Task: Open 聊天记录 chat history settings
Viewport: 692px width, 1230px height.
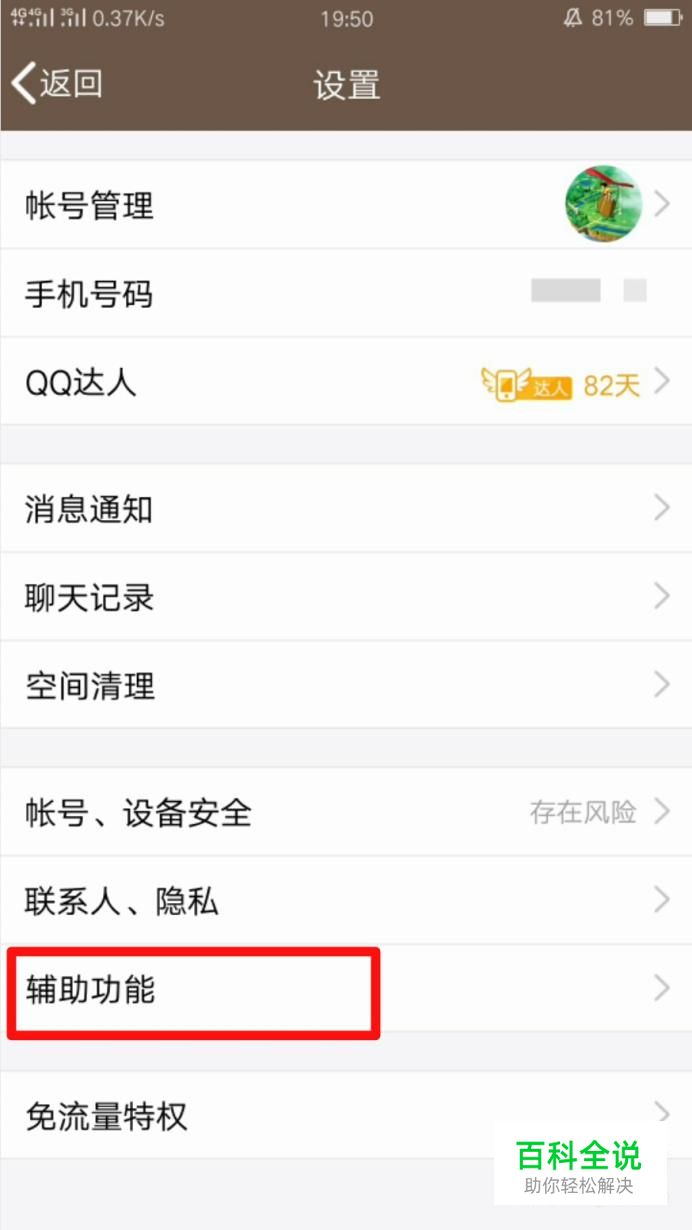Action: pyautogui.click(x=346, y=597)
